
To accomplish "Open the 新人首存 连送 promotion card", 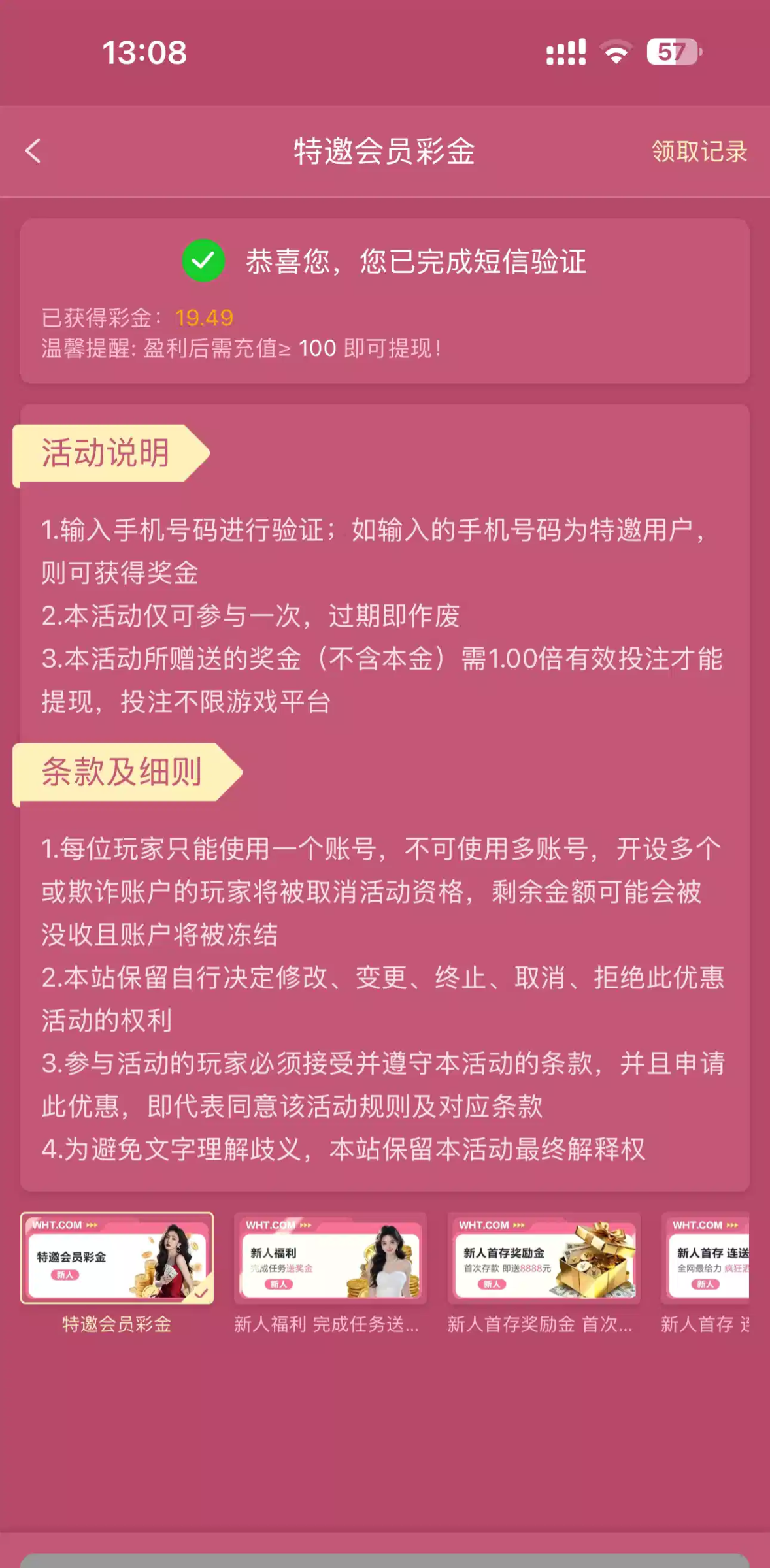I will (x=707, y=1258).
